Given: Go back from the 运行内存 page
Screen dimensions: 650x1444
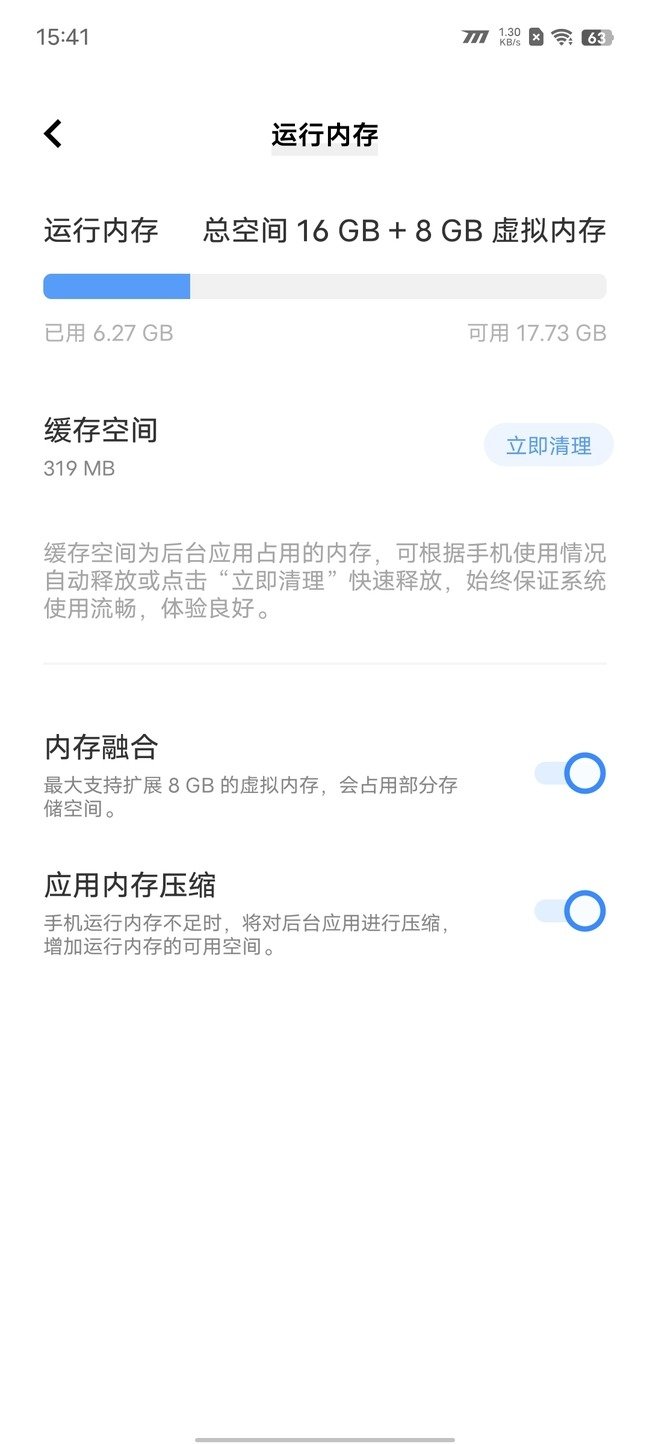Looking at the screenshot, I should pyautogui.click(x=53, y=134).
